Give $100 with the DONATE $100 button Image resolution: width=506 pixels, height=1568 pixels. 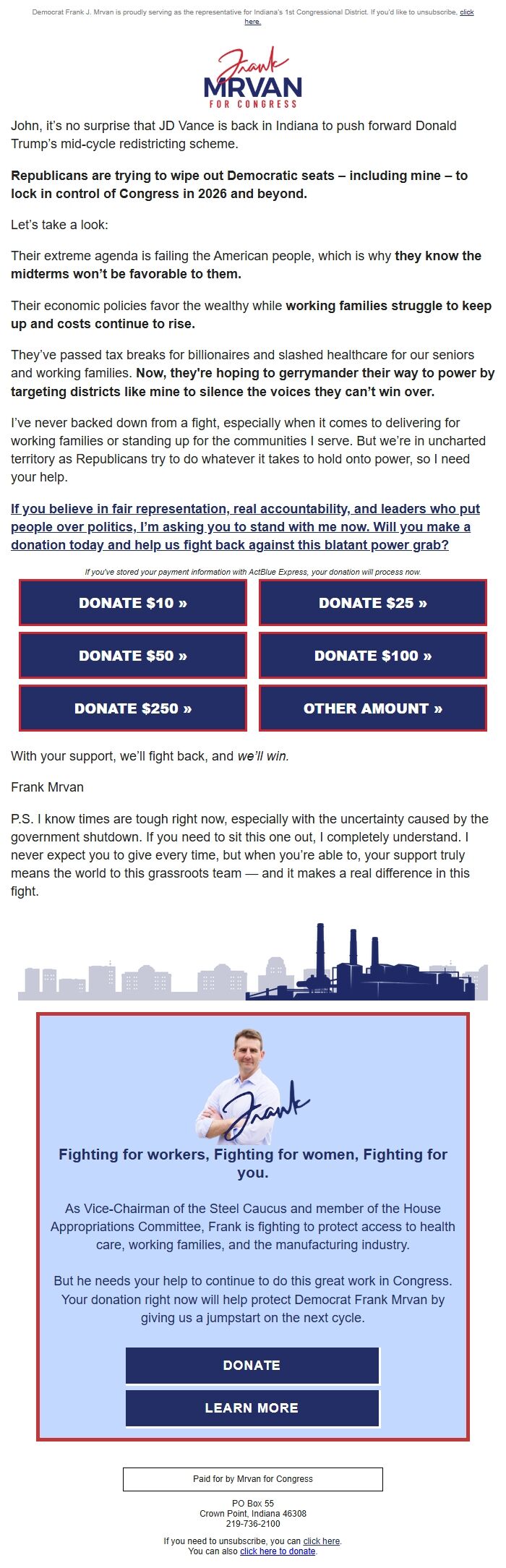tap(373, 656)
